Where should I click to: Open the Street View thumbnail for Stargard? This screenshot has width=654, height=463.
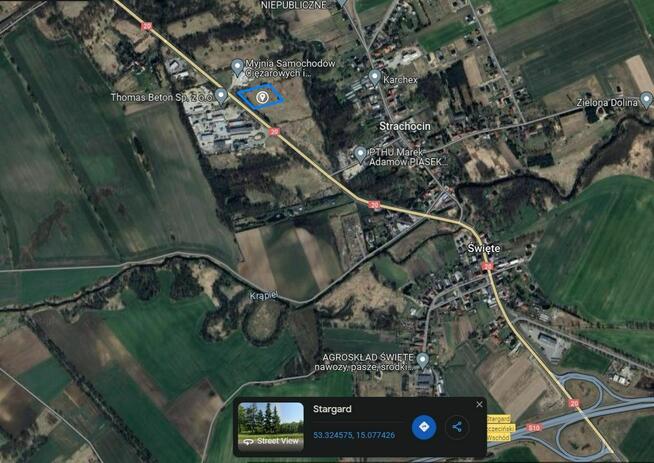click(x=270, y=425)
